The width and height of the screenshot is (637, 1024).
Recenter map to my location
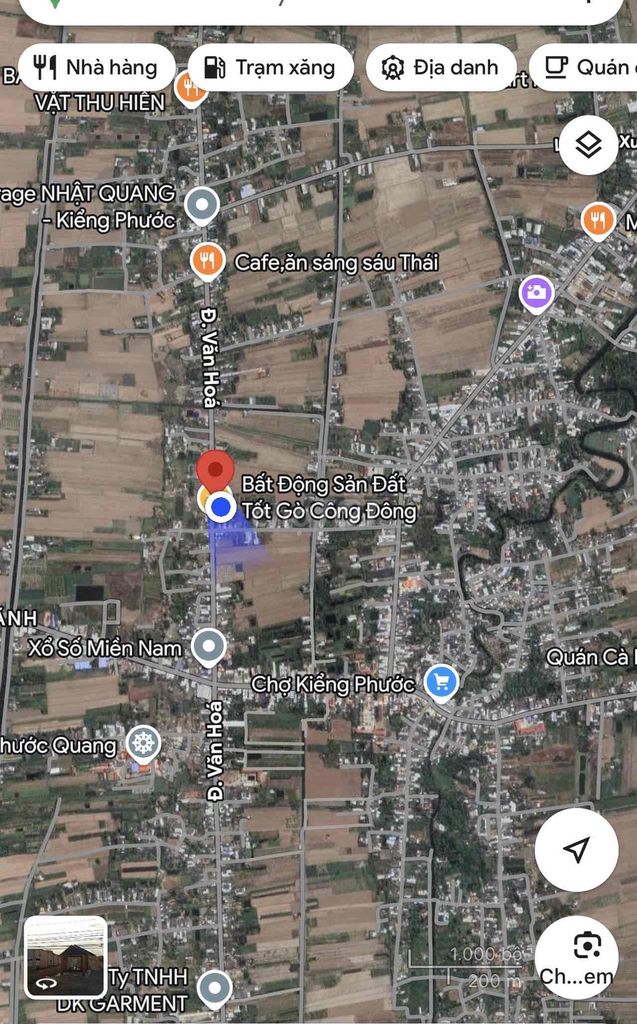coord(576,850)
